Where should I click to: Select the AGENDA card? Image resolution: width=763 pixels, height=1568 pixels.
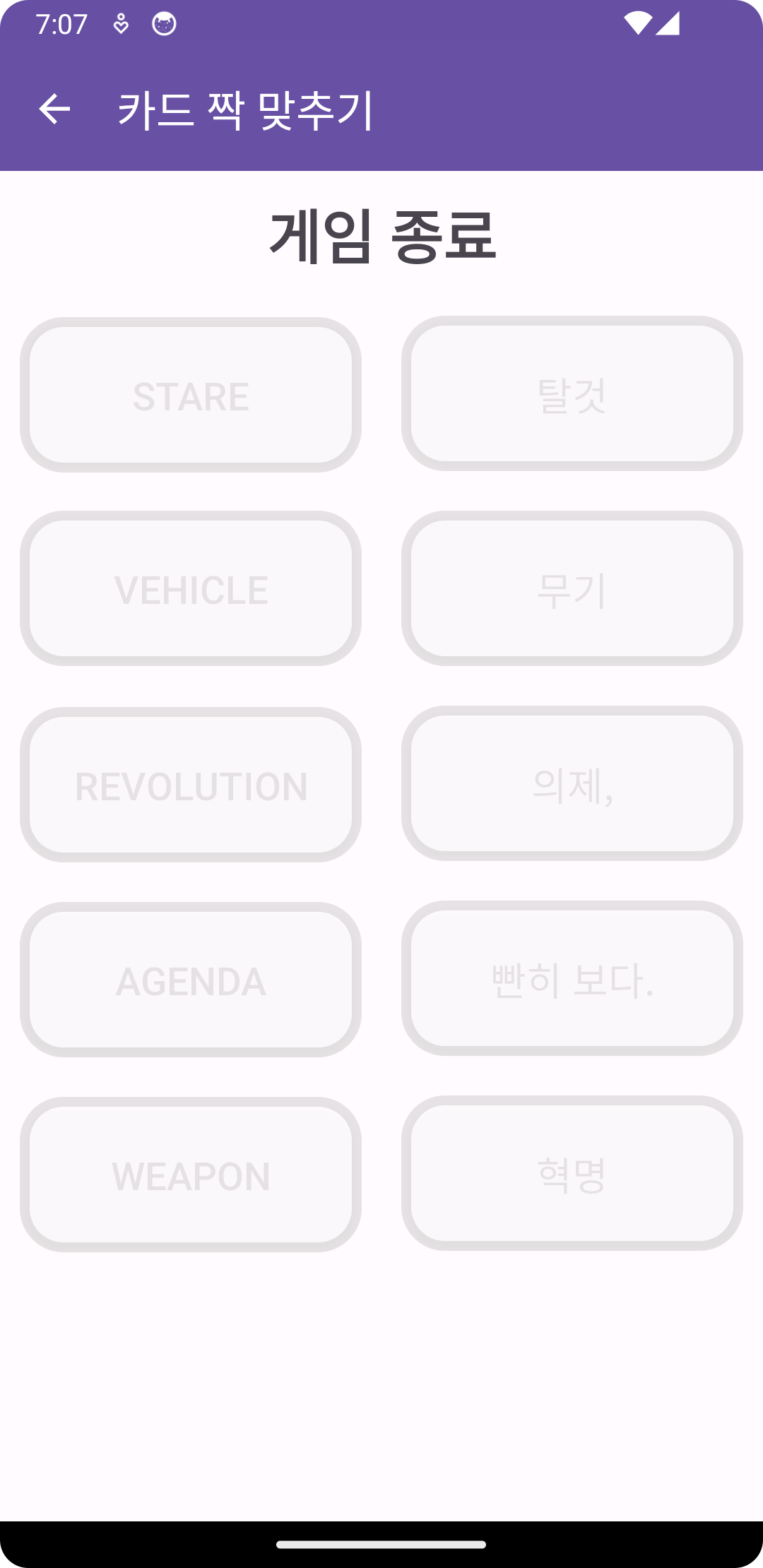point(192,981)
